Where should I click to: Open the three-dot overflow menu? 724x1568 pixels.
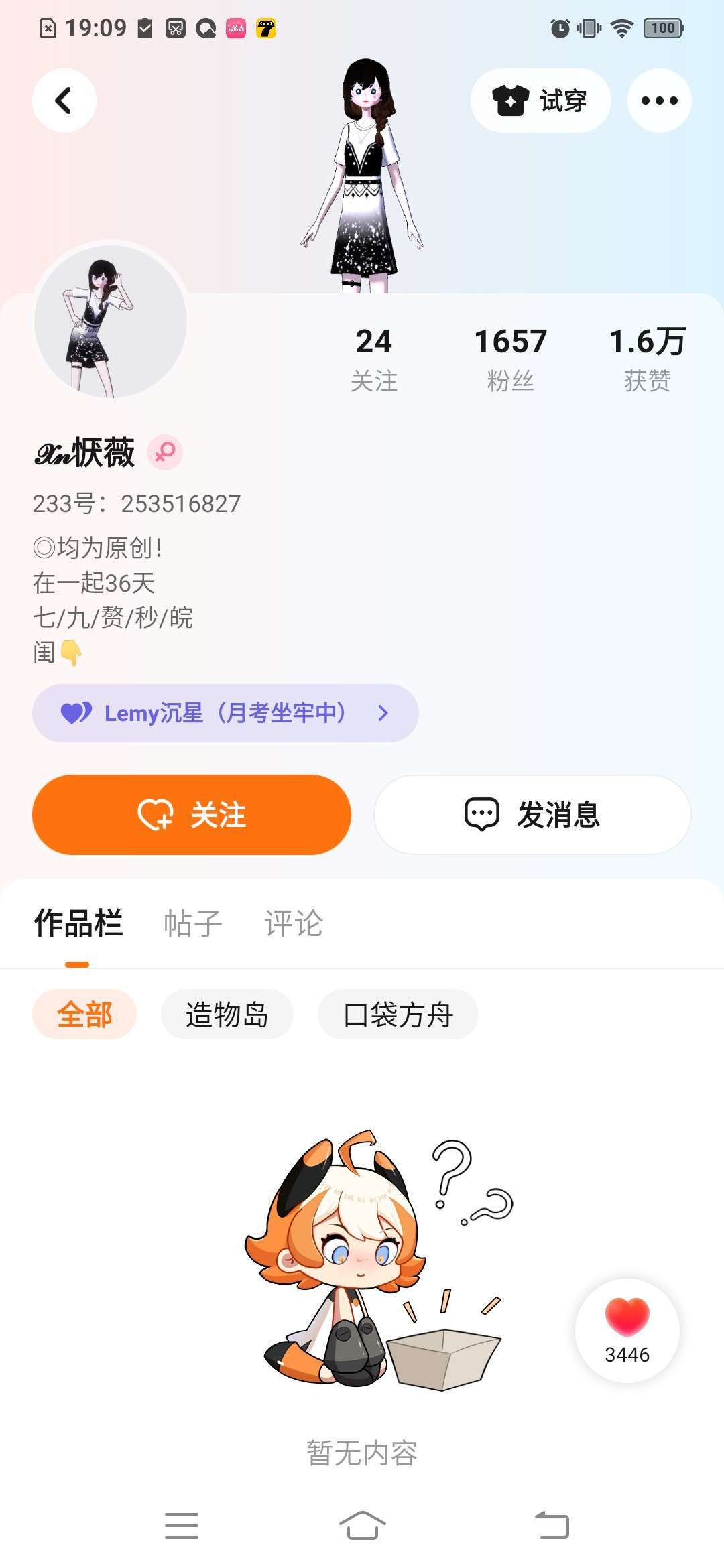pyautogui.click(x=659, y=101)
